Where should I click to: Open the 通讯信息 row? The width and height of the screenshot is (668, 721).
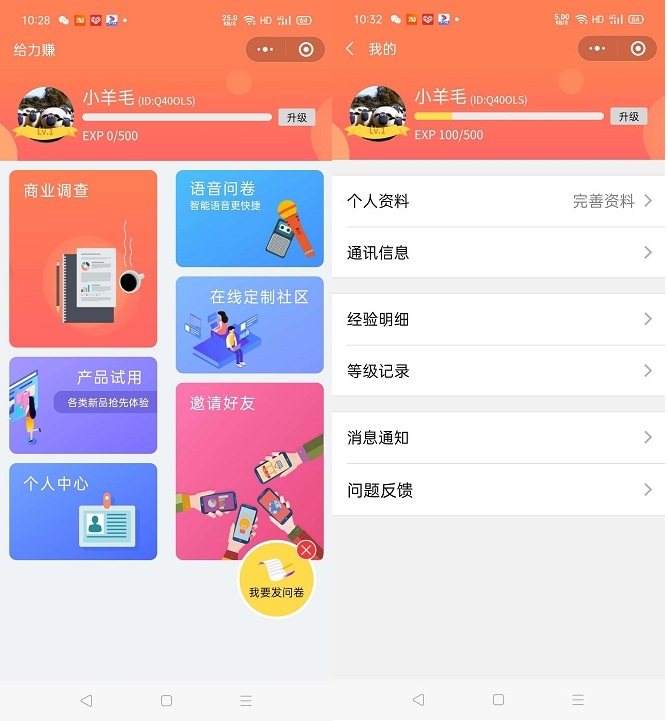point(498,253)
